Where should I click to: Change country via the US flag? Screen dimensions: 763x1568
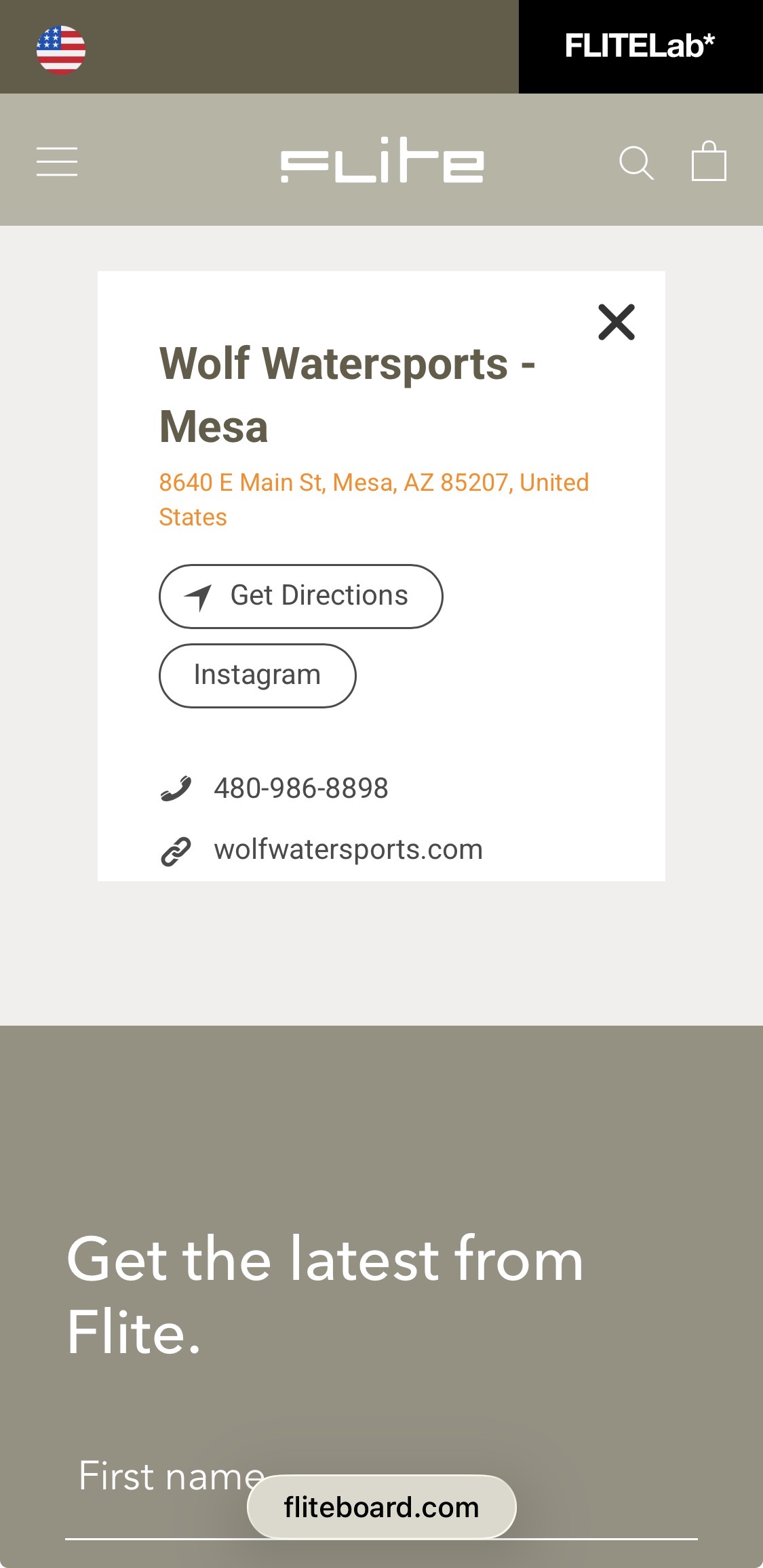click(61, 49)
